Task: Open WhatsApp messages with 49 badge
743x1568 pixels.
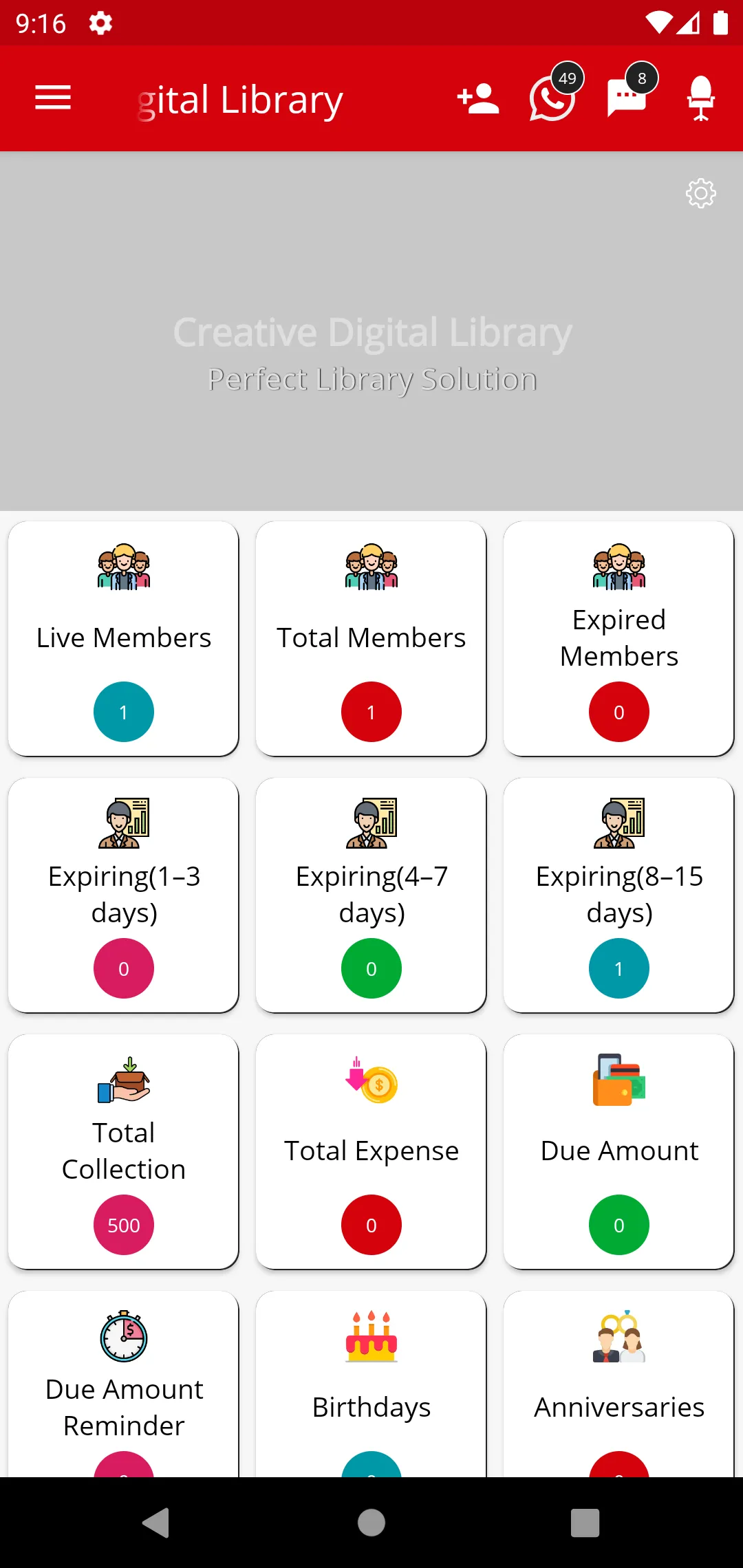Action: (552, 99)
